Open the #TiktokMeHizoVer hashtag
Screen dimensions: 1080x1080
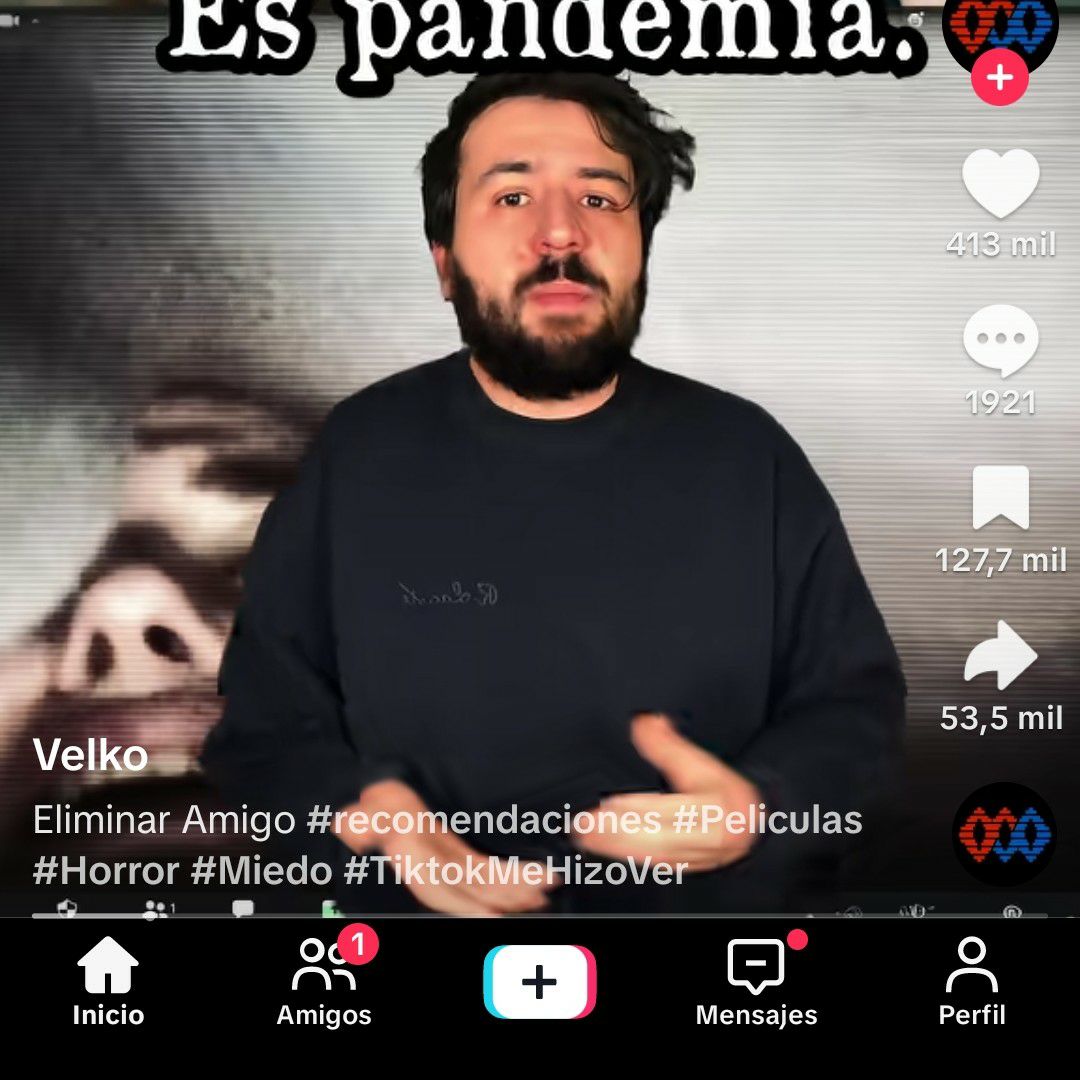[516, 870]
